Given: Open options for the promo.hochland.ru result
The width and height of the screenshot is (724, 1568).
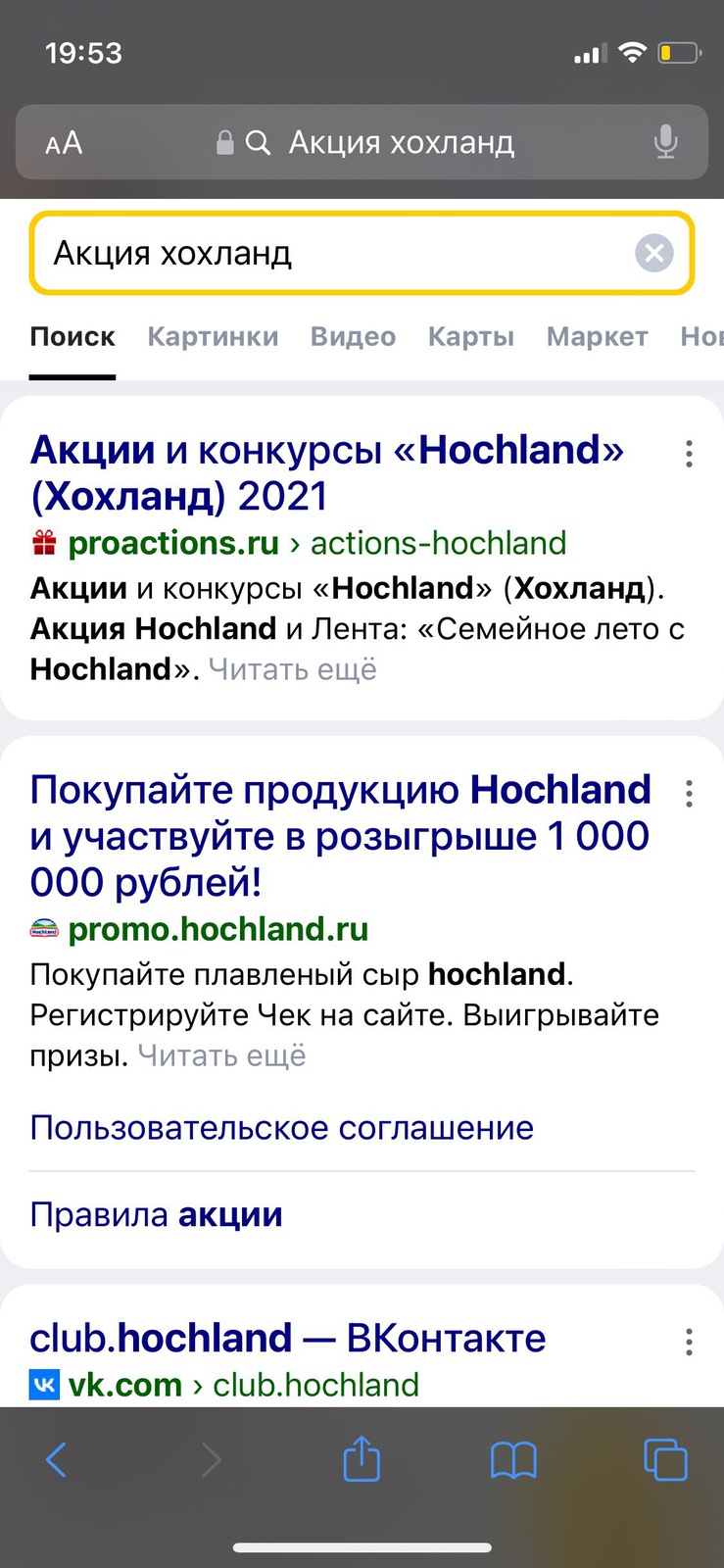Looking at the screenshot, I should (x=690, y=794).
